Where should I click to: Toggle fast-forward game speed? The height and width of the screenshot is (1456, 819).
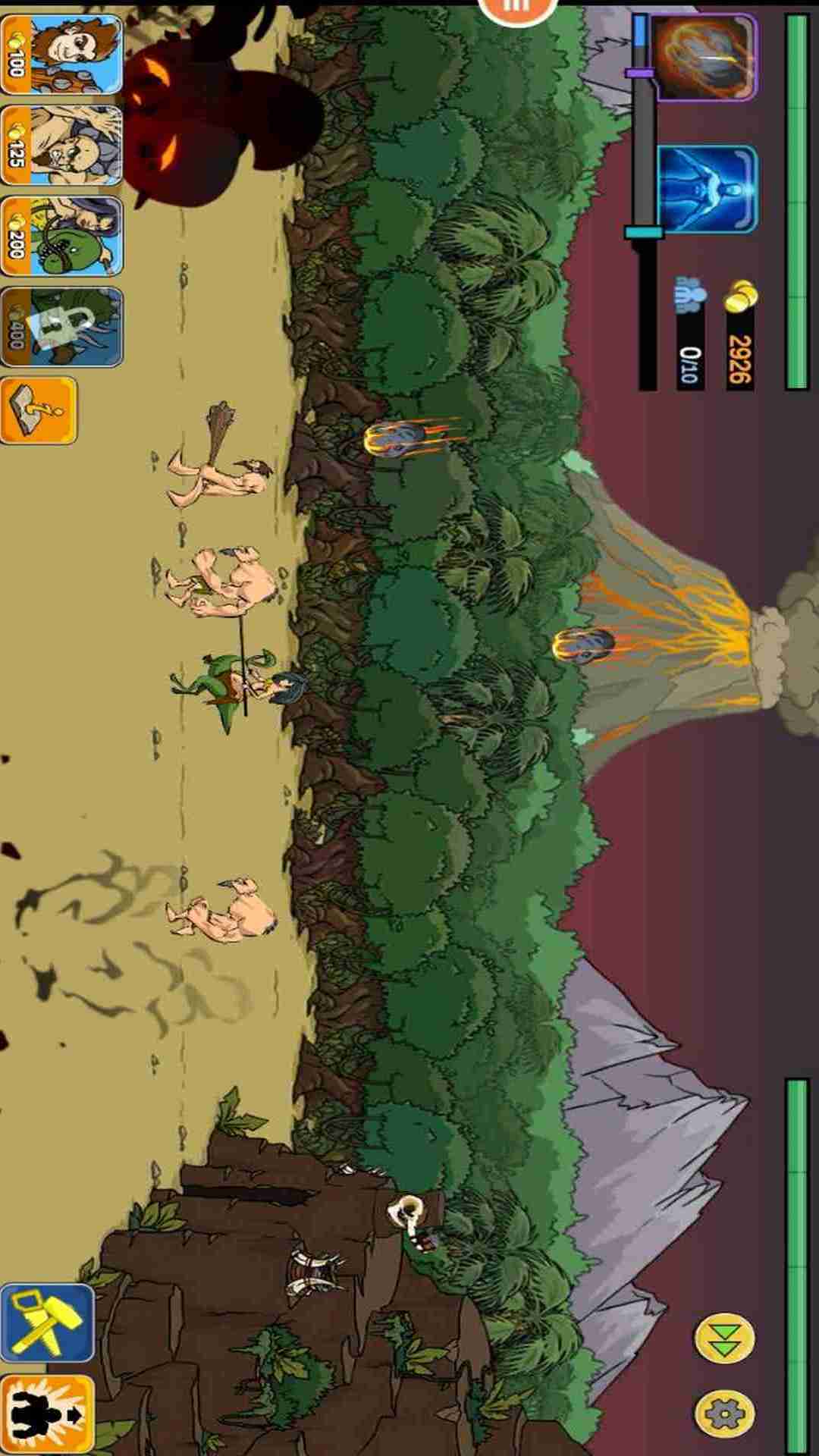tap(724, 1338)
